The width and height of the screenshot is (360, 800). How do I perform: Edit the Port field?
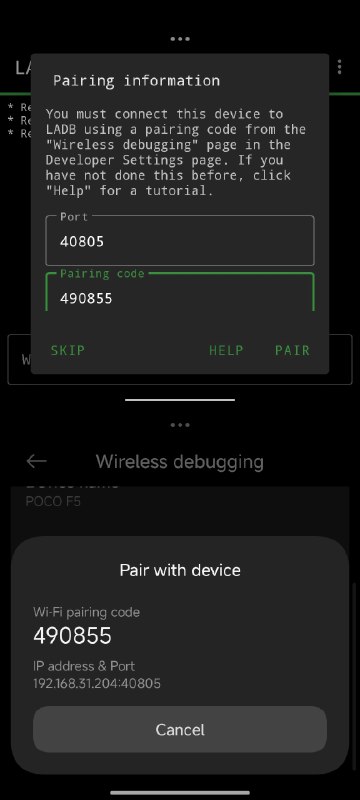(x=180, y=241)
